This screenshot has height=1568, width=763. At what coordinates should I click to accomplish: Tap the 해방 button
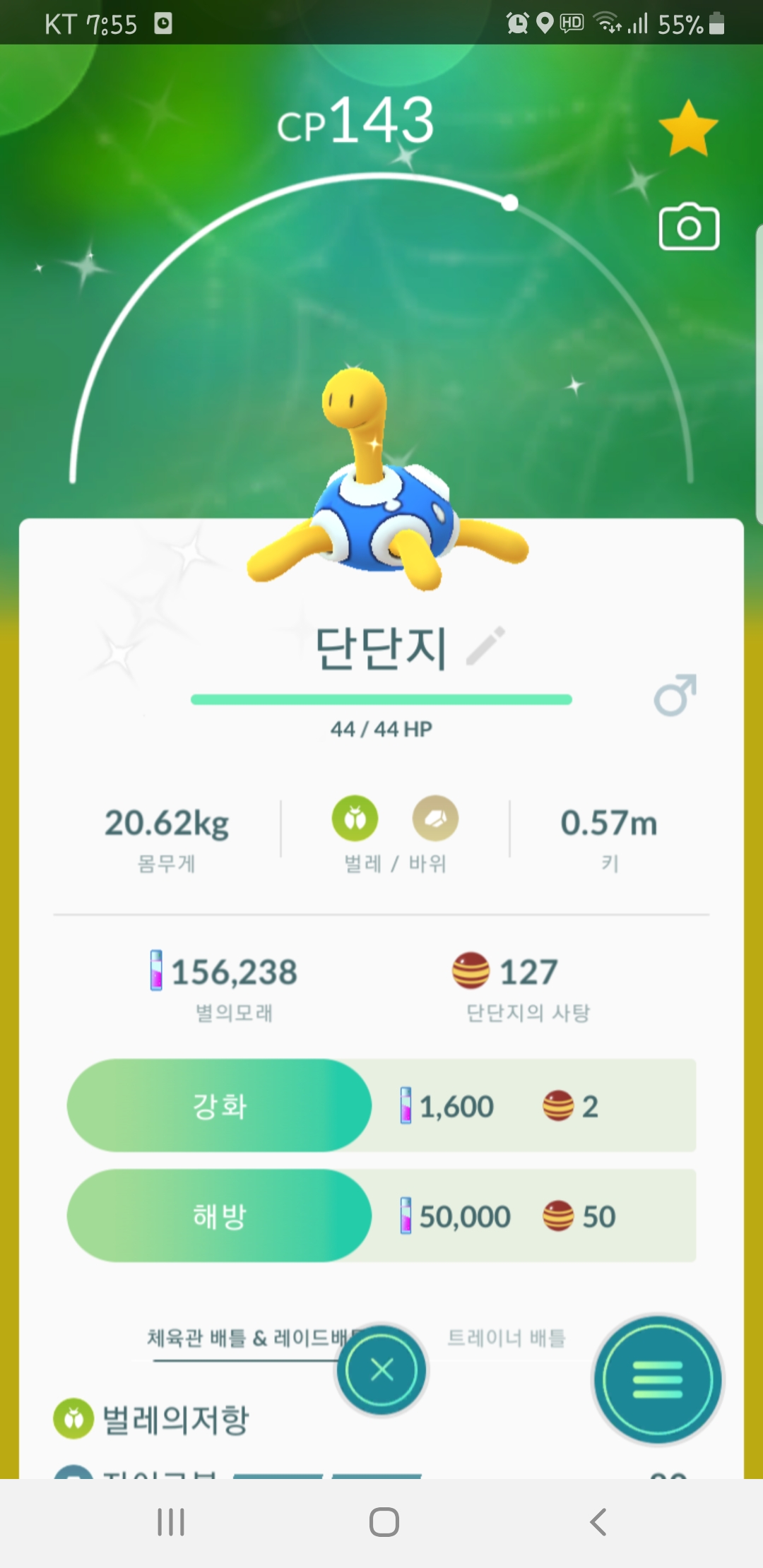point(219,1216)
